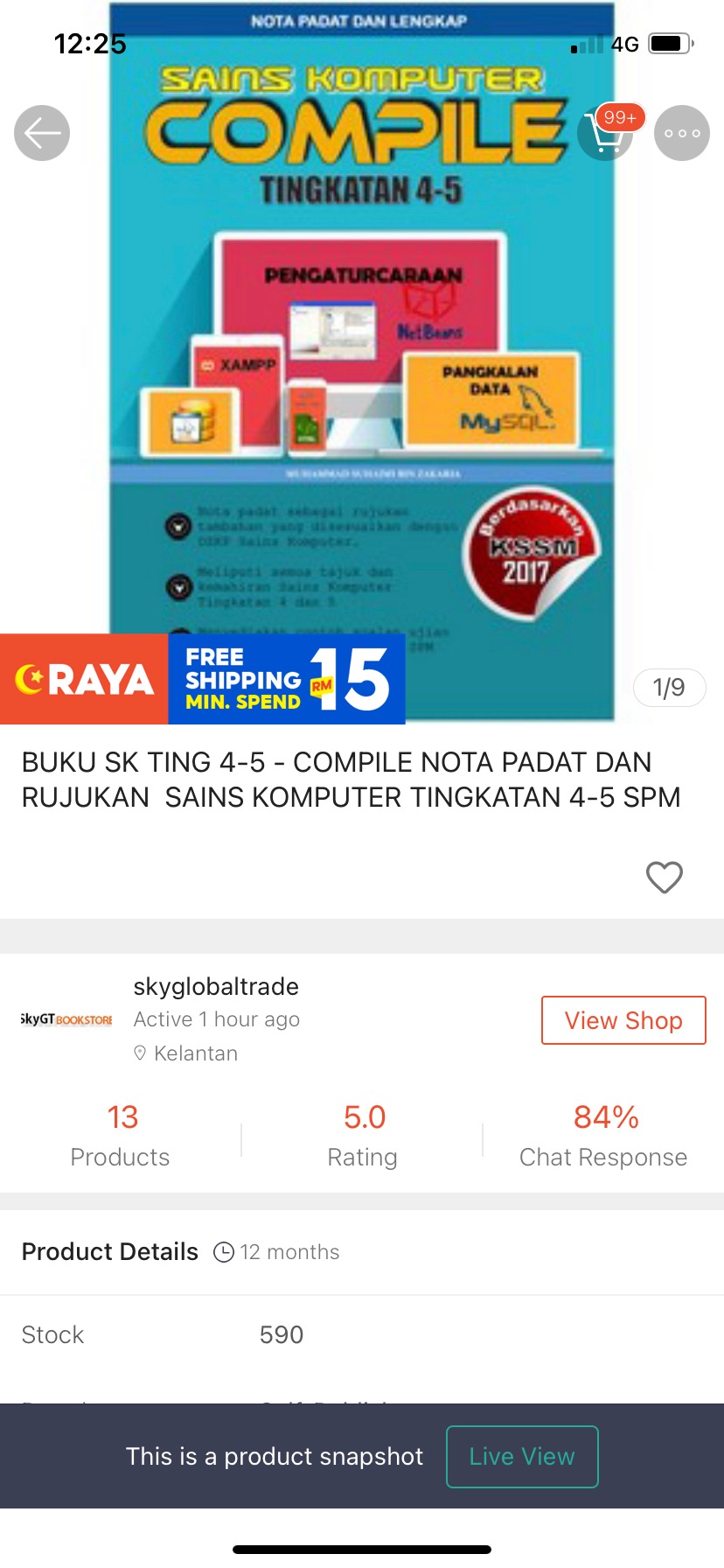Open the shopping cart
The width and height of the screenshot is (724, 1568).
606,133
